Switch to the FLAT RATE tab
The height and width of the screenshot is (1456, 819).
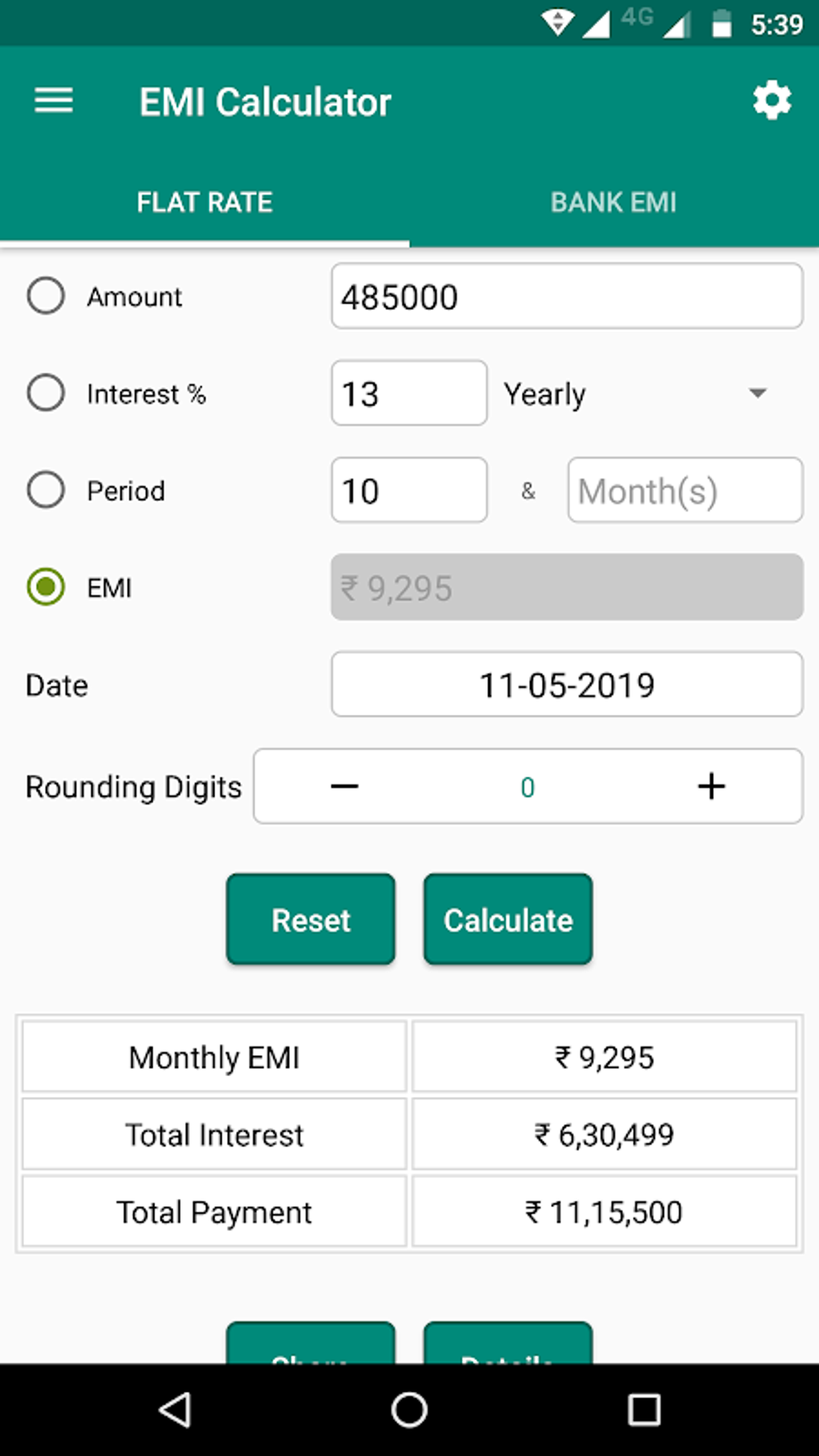coord(204,202)
